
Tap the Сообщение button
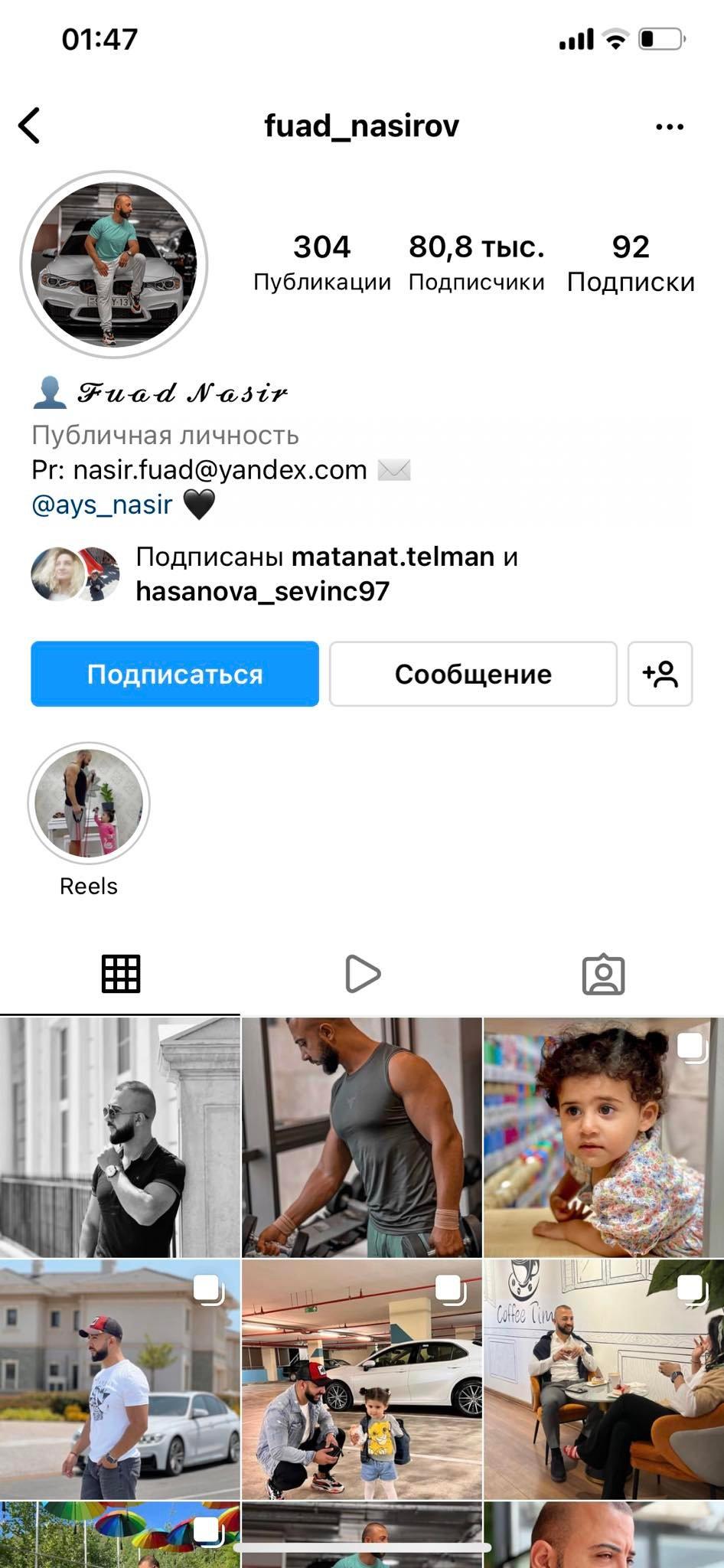click(x=473, y=674)
